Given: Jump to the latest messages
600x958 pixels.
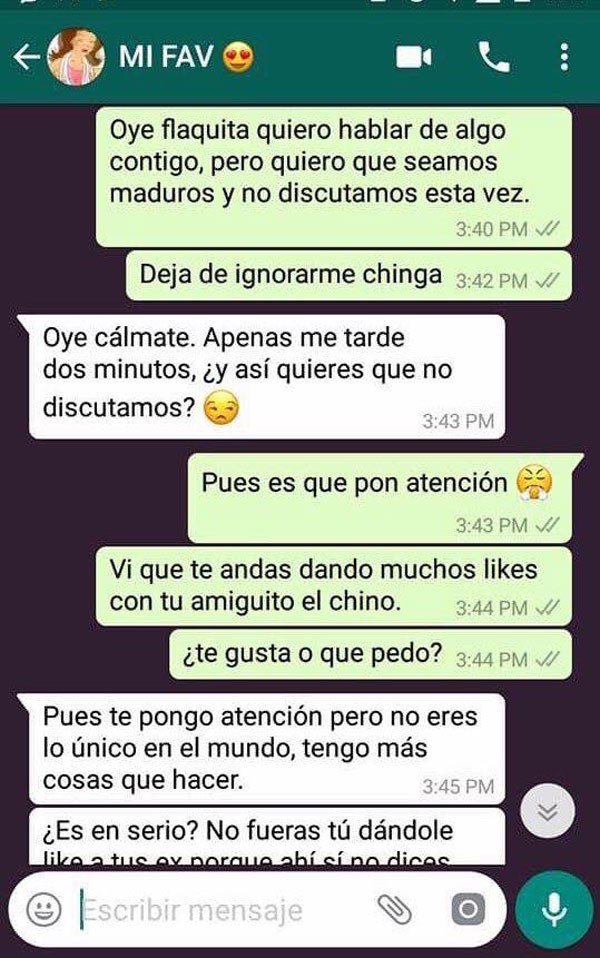Looking at the screenshot, I should click(x=547, y=810).
